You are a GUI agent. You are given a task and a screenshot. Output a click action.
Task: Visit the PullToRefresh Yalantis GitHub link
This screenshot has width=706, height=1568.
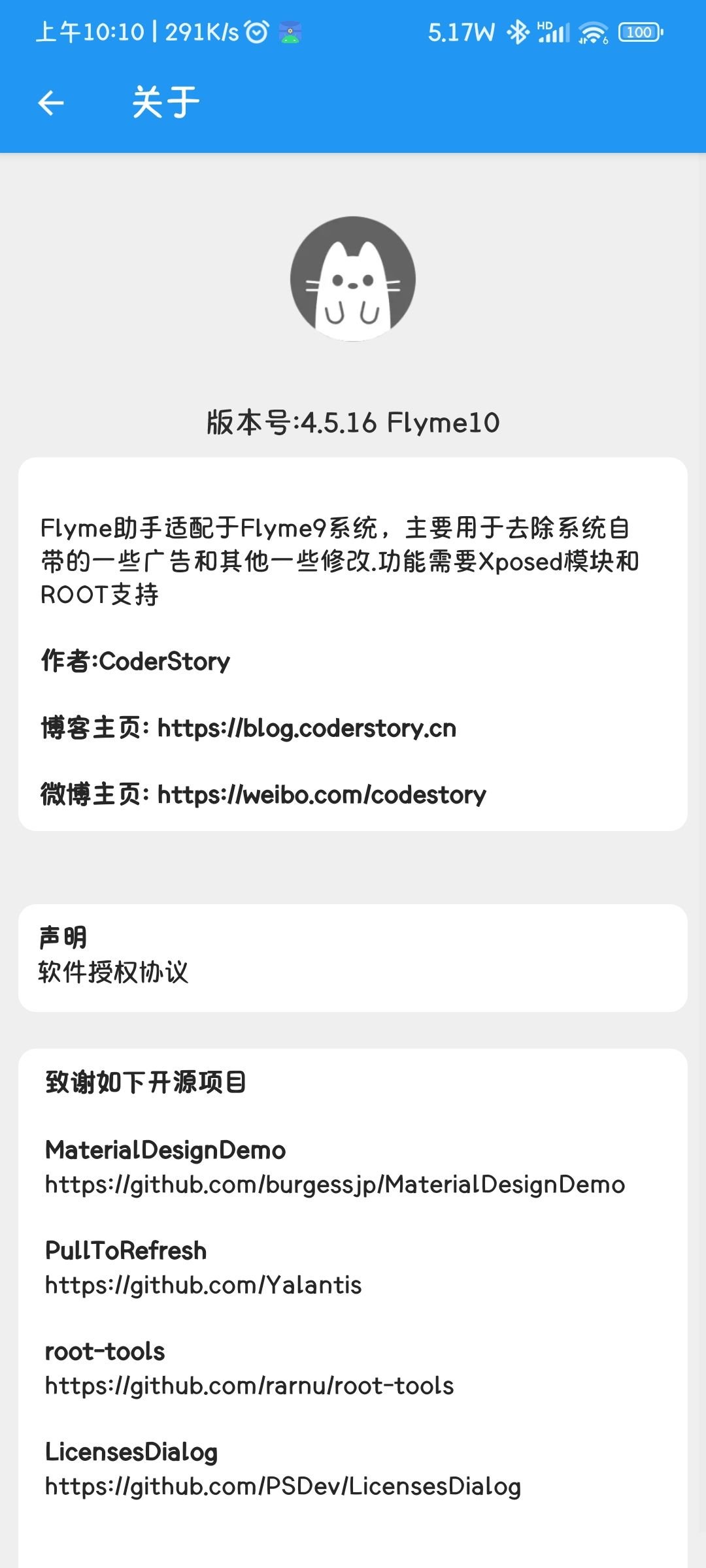coord(203,1285)
